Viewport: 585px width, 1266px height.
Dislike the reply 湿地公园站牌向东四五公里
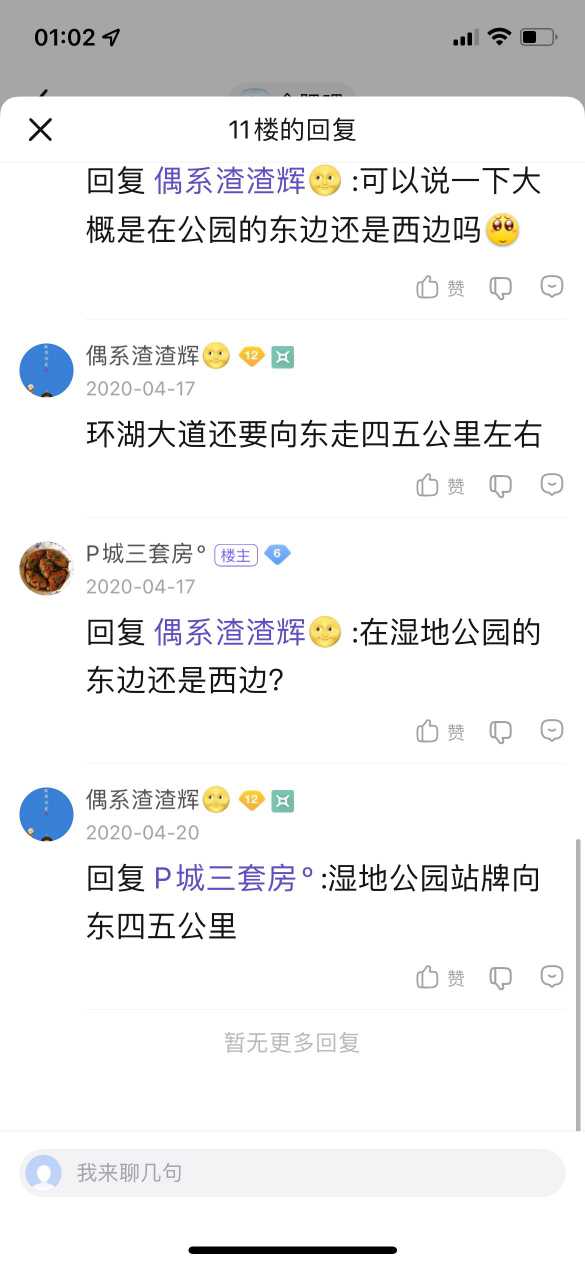(x=501, y=978)
